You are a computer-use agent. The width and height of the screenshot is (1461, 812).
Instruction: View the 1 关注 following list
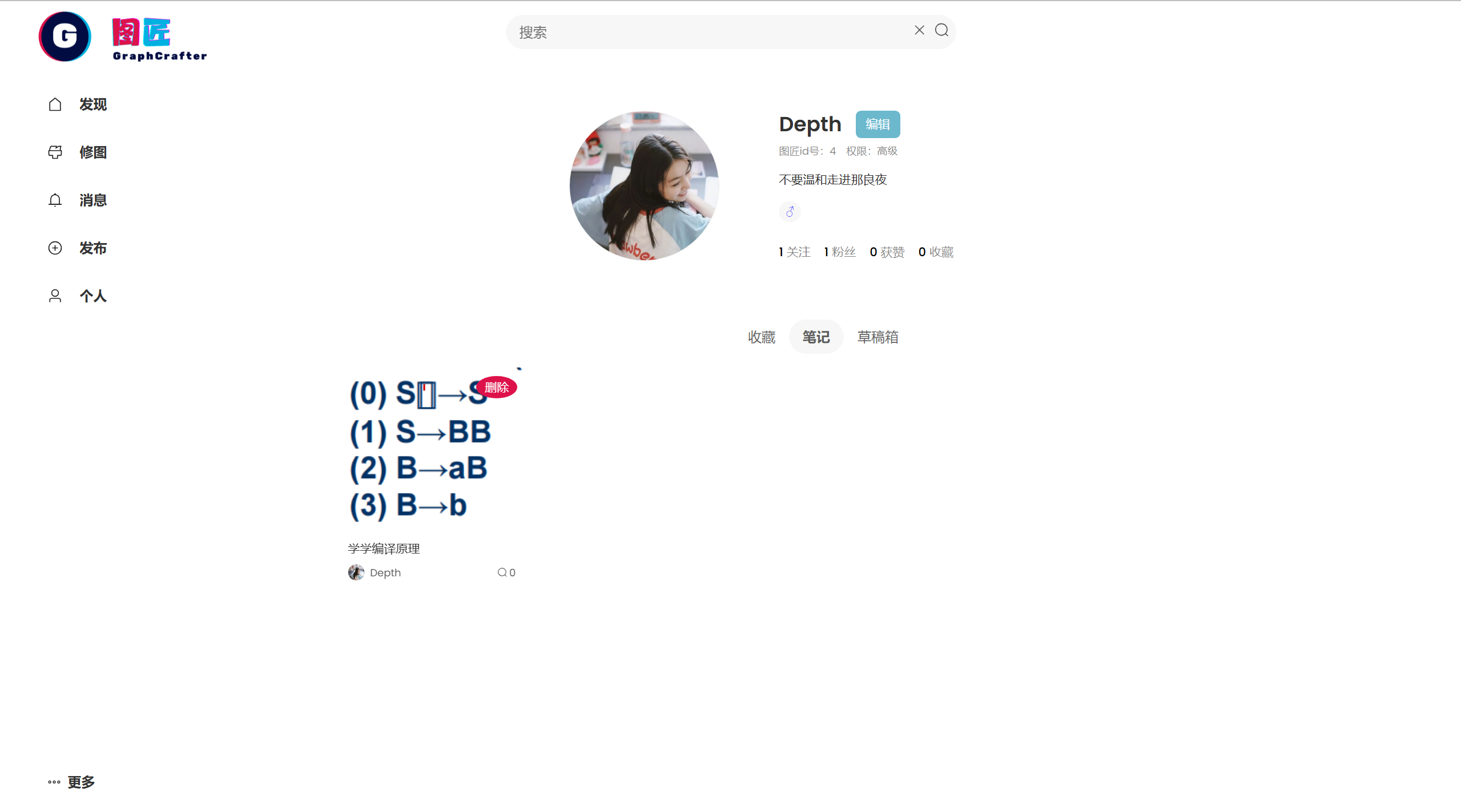794,252
